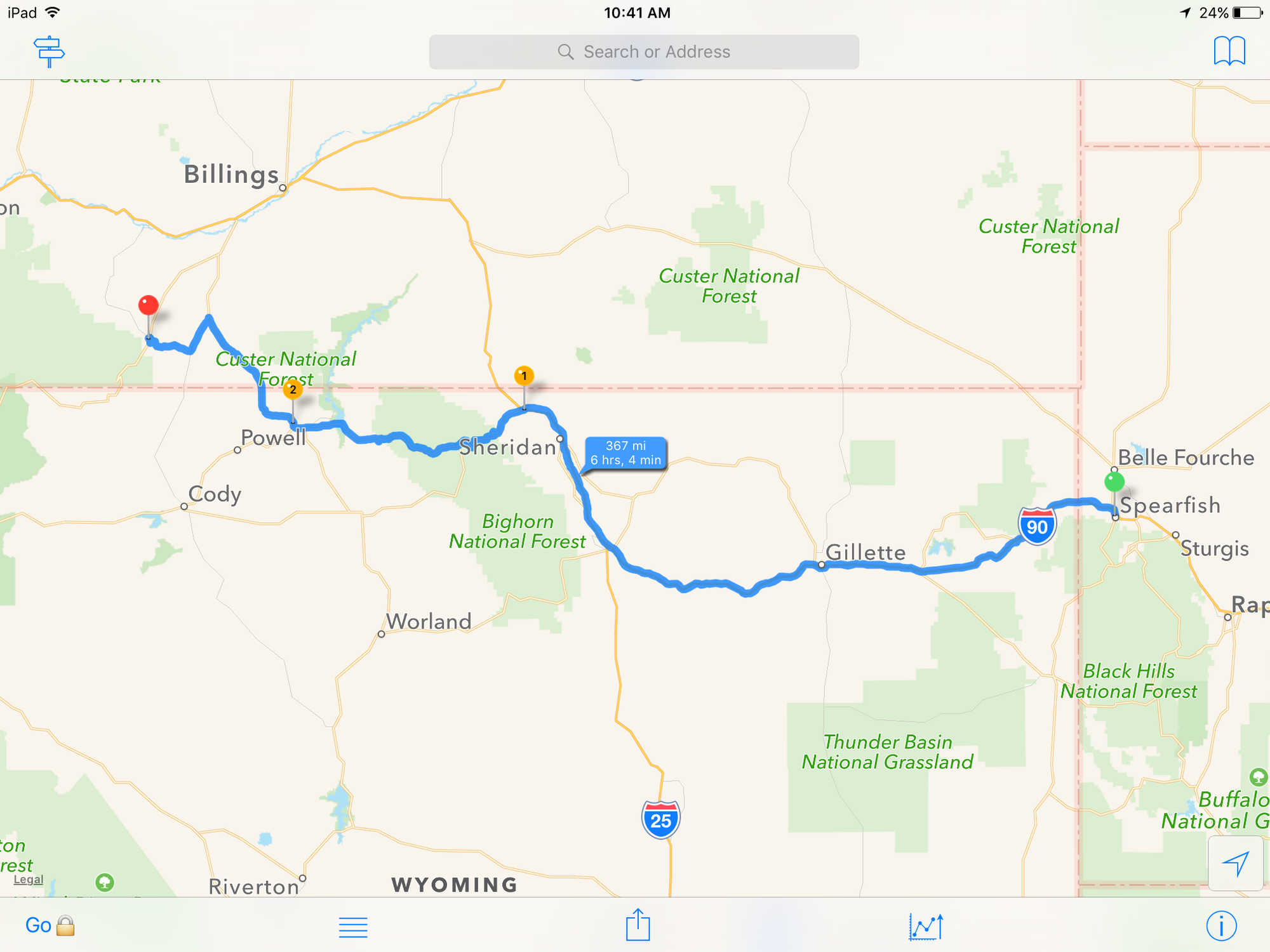
Task: Tap the red destination pin
Action: [x=148, y=306]
